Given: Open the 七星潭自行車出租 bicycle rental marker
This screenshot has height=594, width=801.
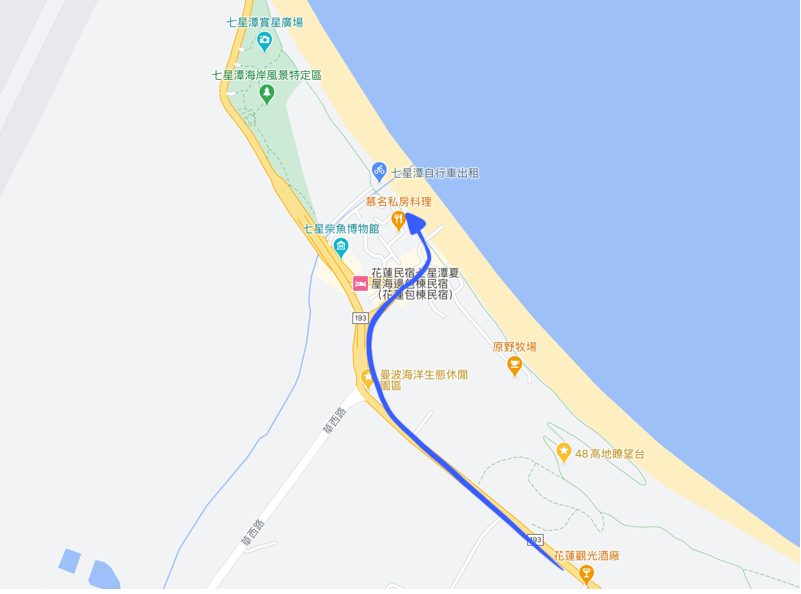Looking at the screenshot, I should [379, 170].
